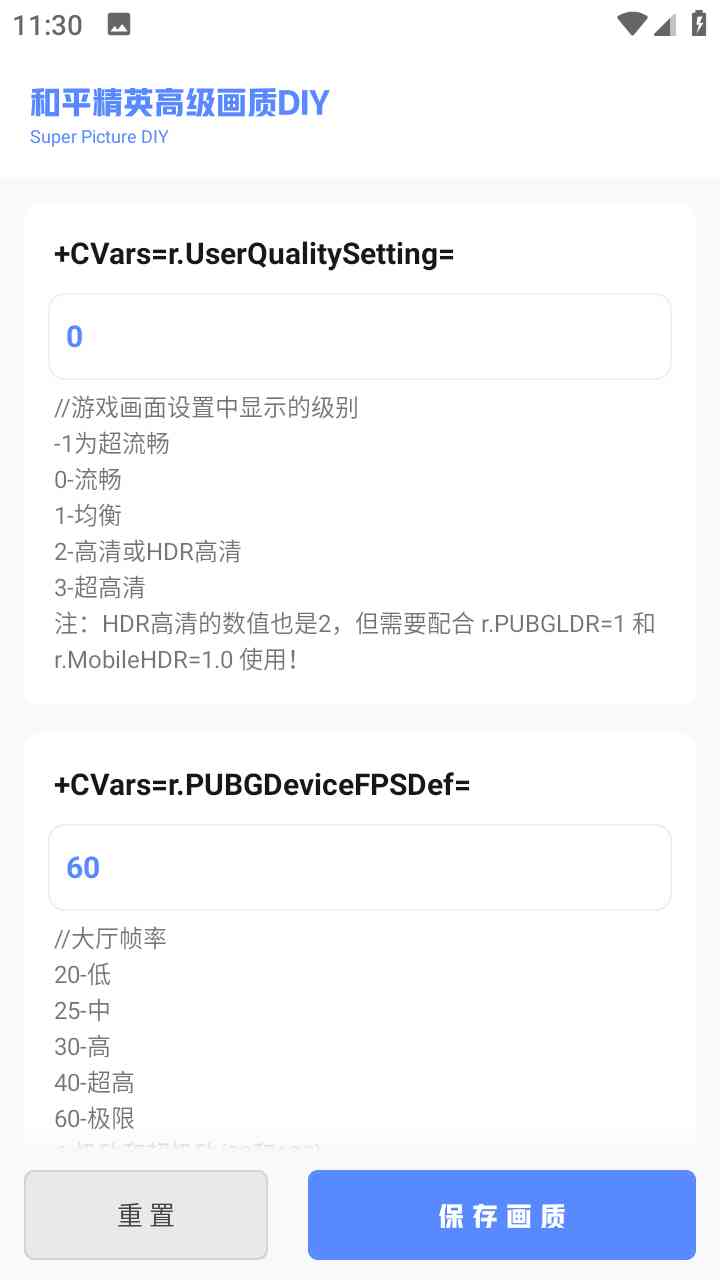720x1280 pixels.
Task: Edit the r.UserQualitySetting value field
Action: tap(360, 337)
